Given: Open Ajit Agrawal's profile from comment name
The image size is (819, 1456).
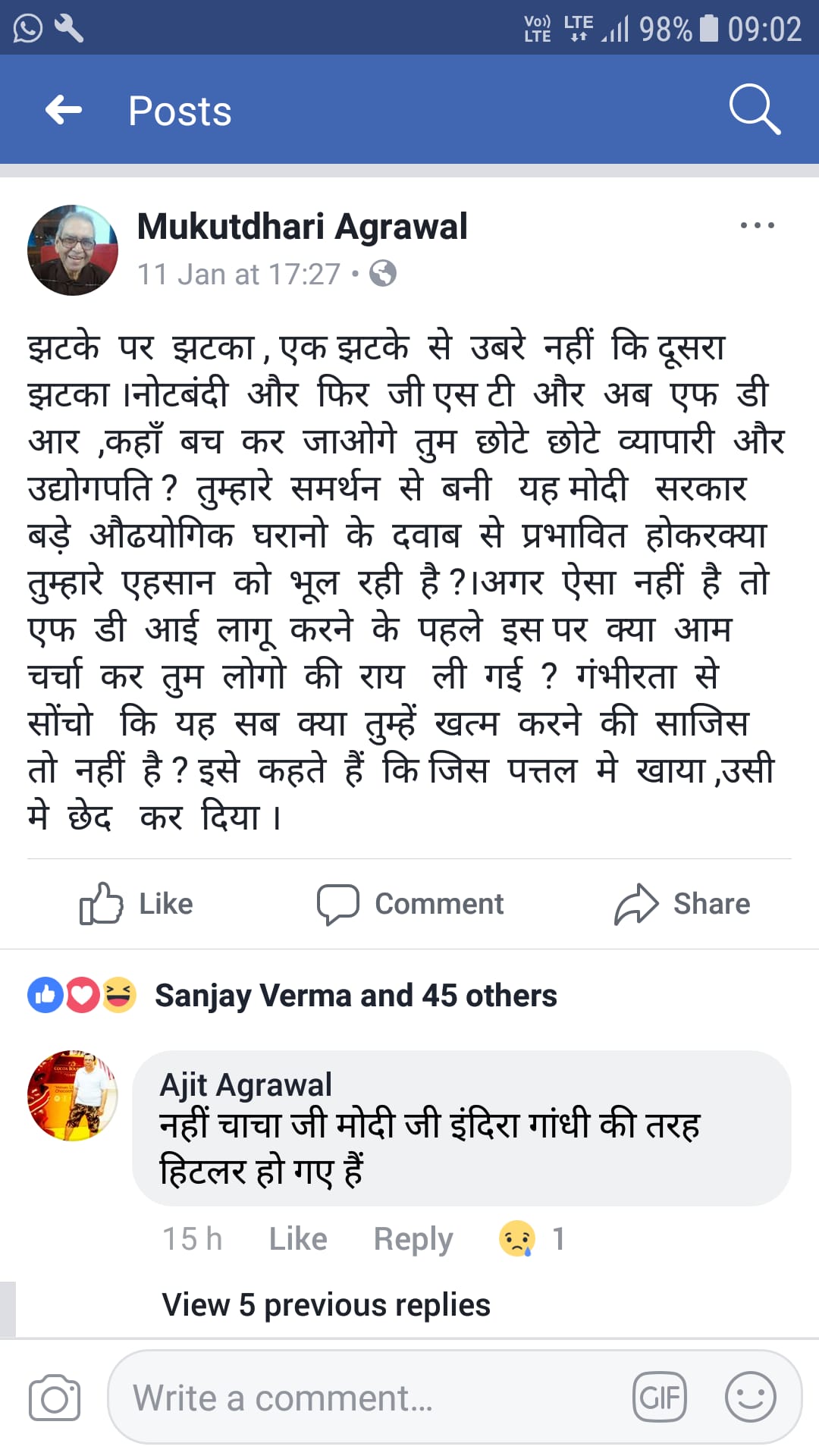Looking at the screenshot, I should click(x=246, y=1084).
